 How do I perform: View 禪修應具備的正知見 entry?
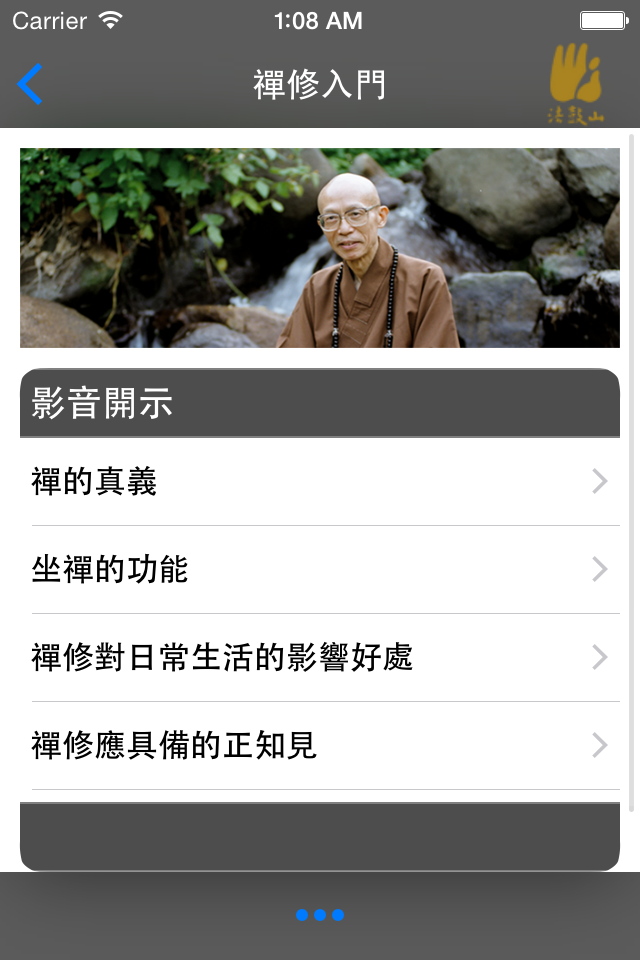click(320, 746)
